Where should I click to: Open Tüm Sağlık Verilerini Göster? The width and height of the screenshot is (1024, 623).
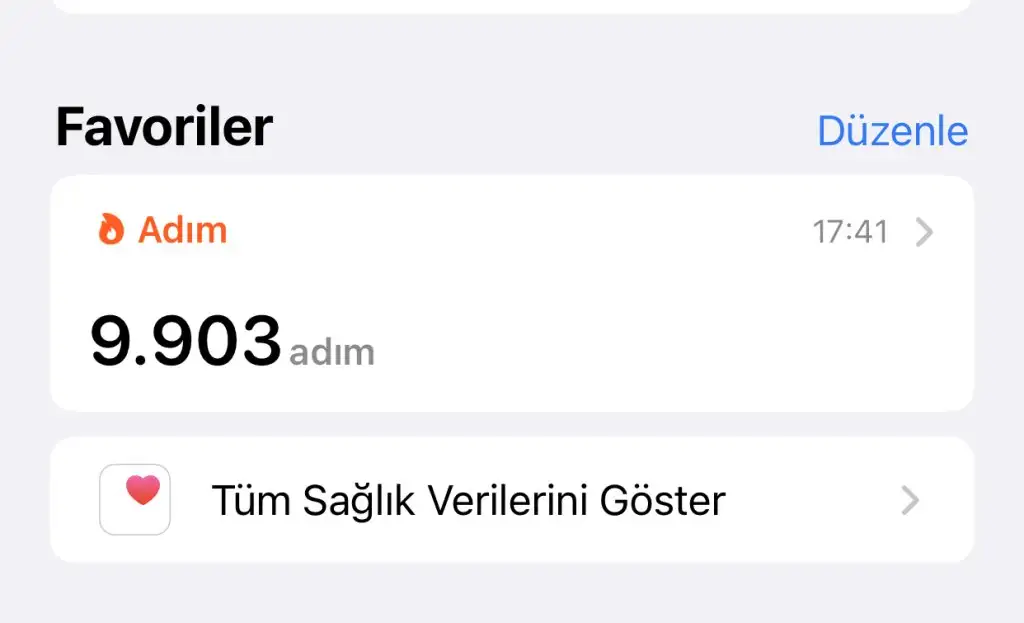510,499
